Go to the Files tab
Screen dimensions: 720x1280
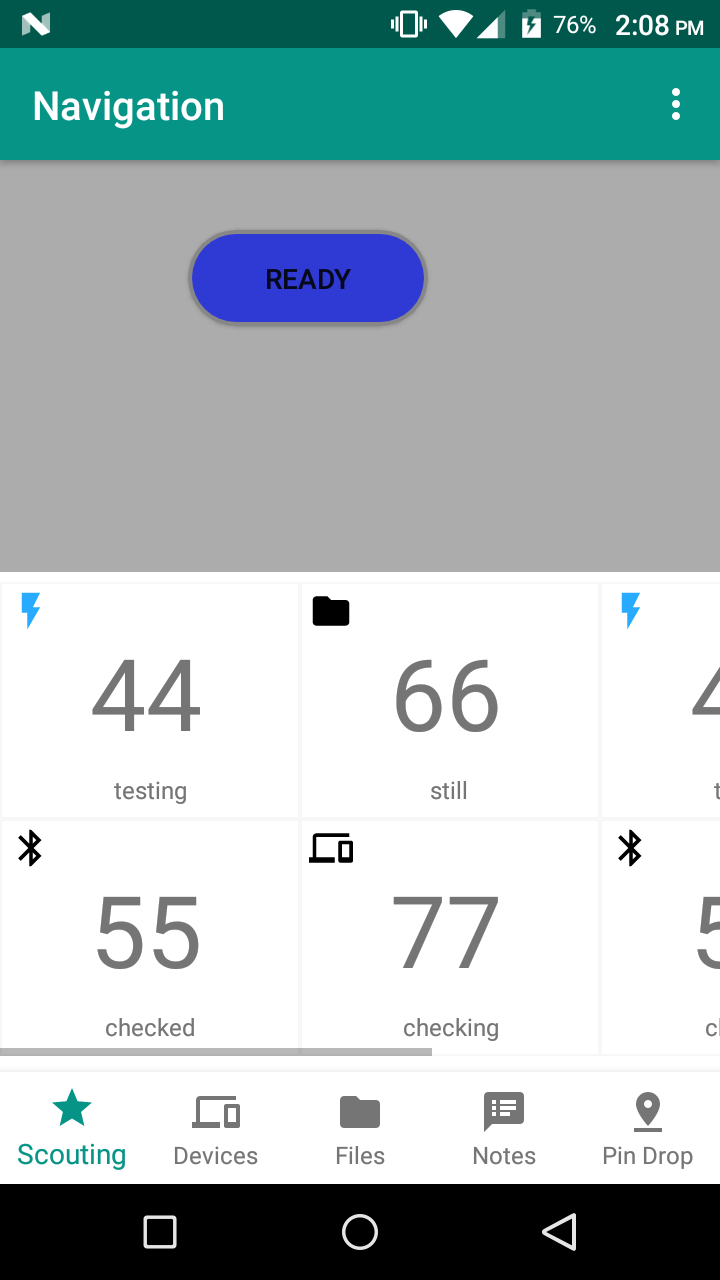(x=360, y=1129)
